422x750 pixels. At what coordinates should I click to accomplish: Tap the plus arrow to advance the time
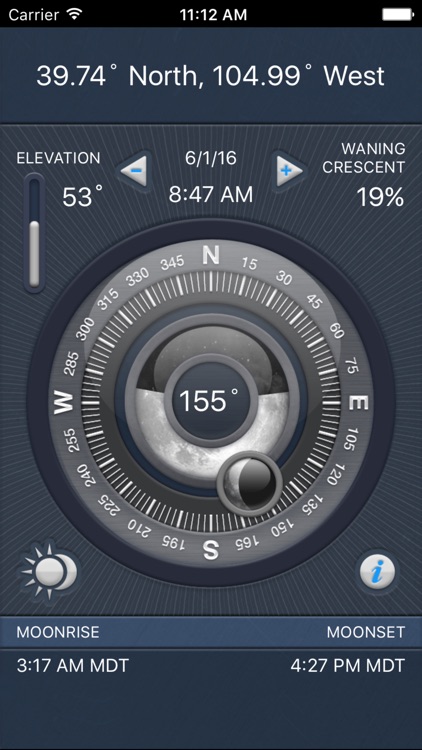pos(289,170)
